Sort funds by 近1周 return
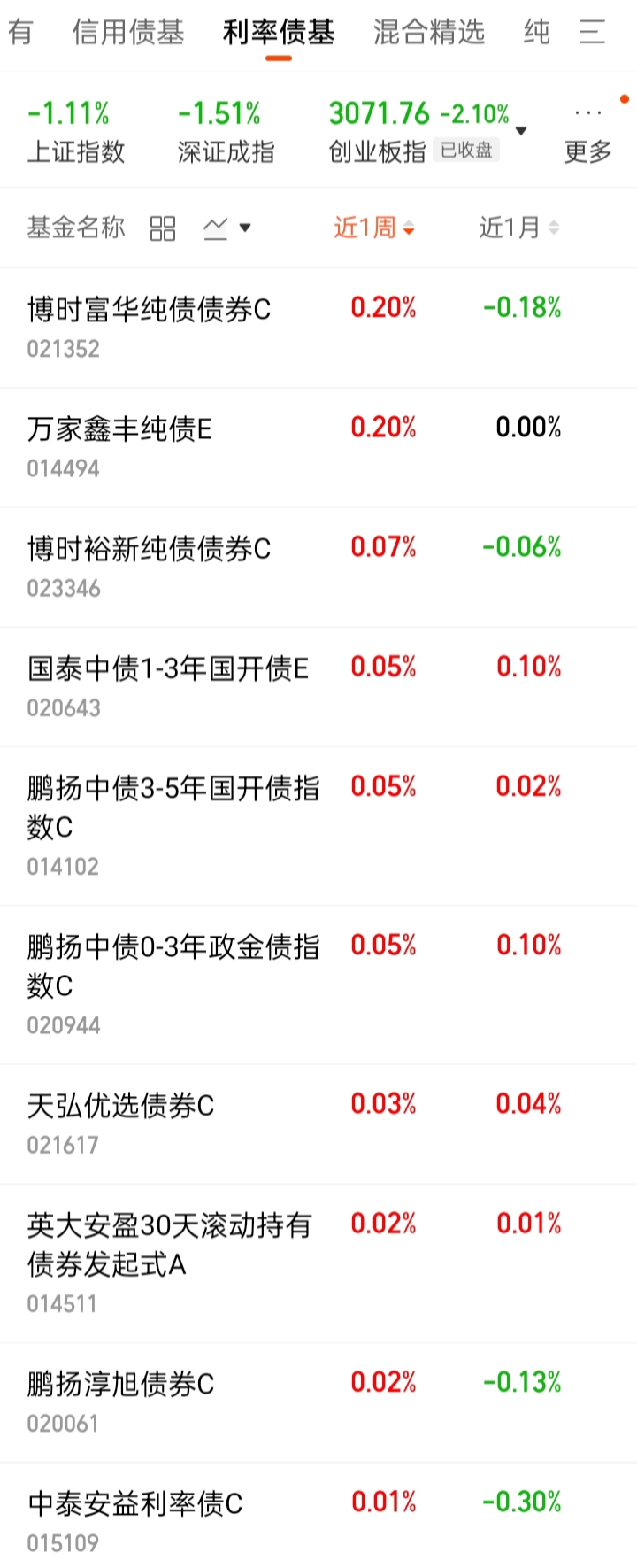Viewport: 637px width, 1568px height. [x=373, y=228]
